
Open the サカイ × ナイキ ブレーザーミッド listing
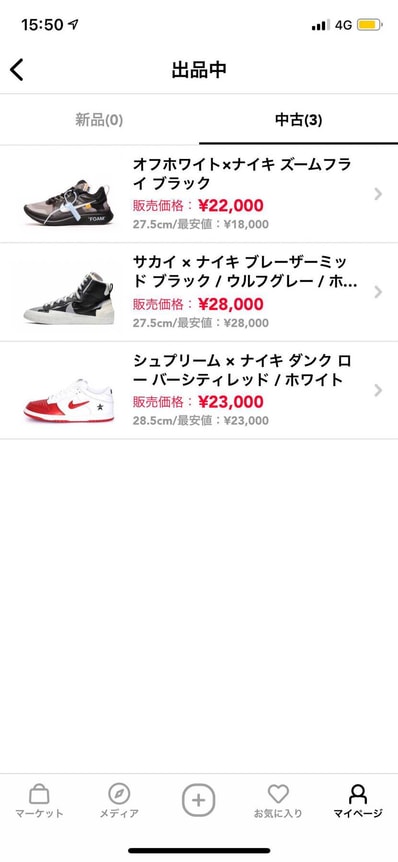tap(199, 292)
